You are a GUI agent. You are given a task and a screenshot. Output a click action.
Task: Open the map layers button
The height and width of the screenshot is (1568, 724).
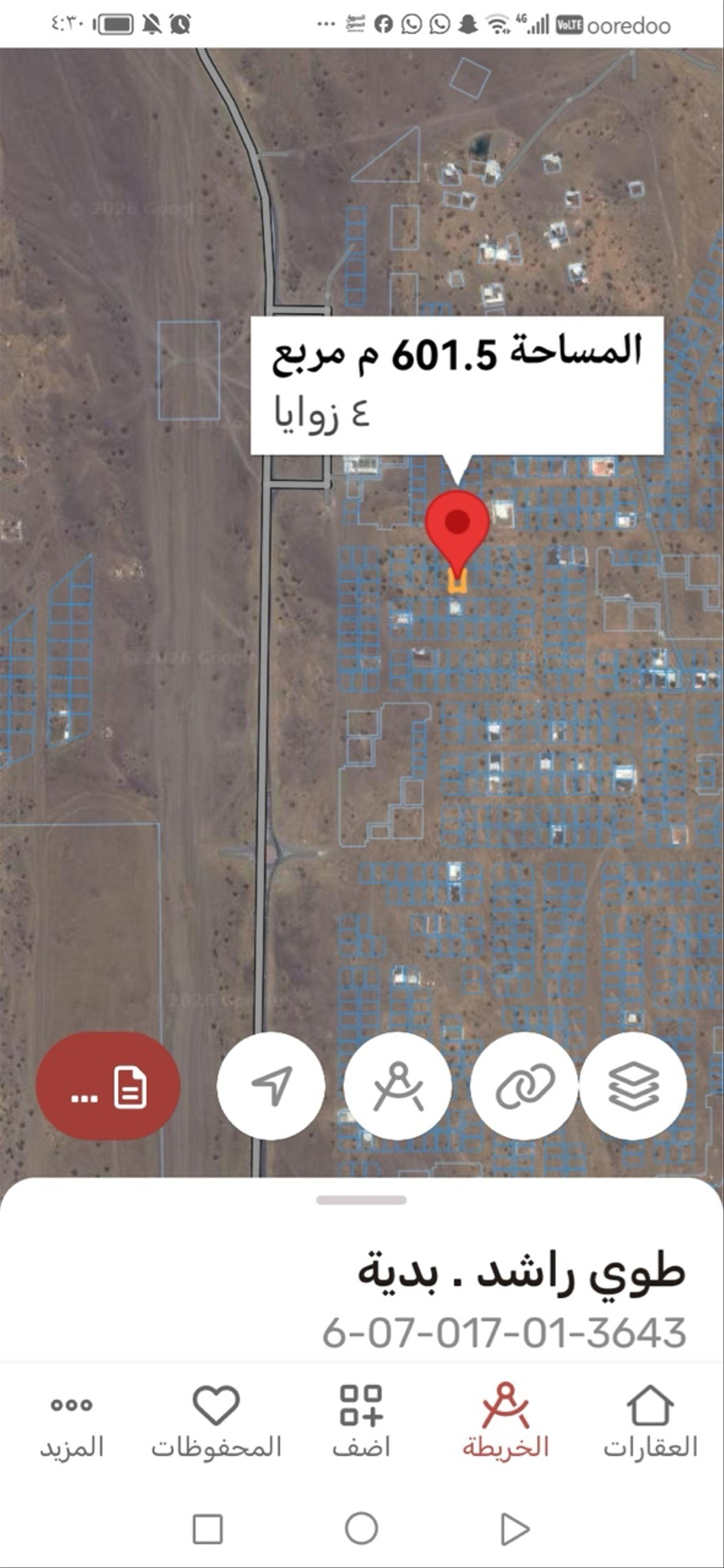(633, 1086)
